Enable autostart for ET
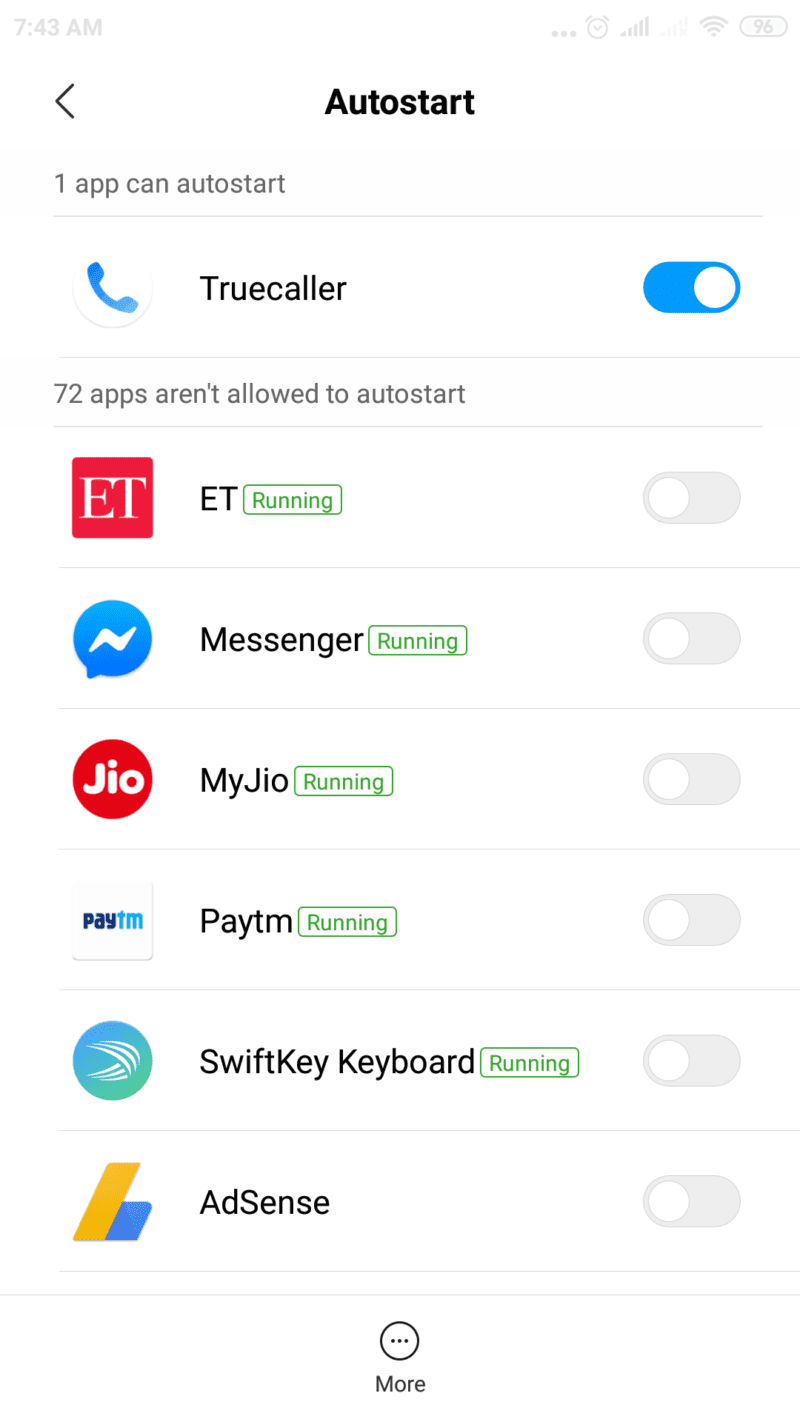Viewport: 800px width, 1422px height. (x=691, y=498)
